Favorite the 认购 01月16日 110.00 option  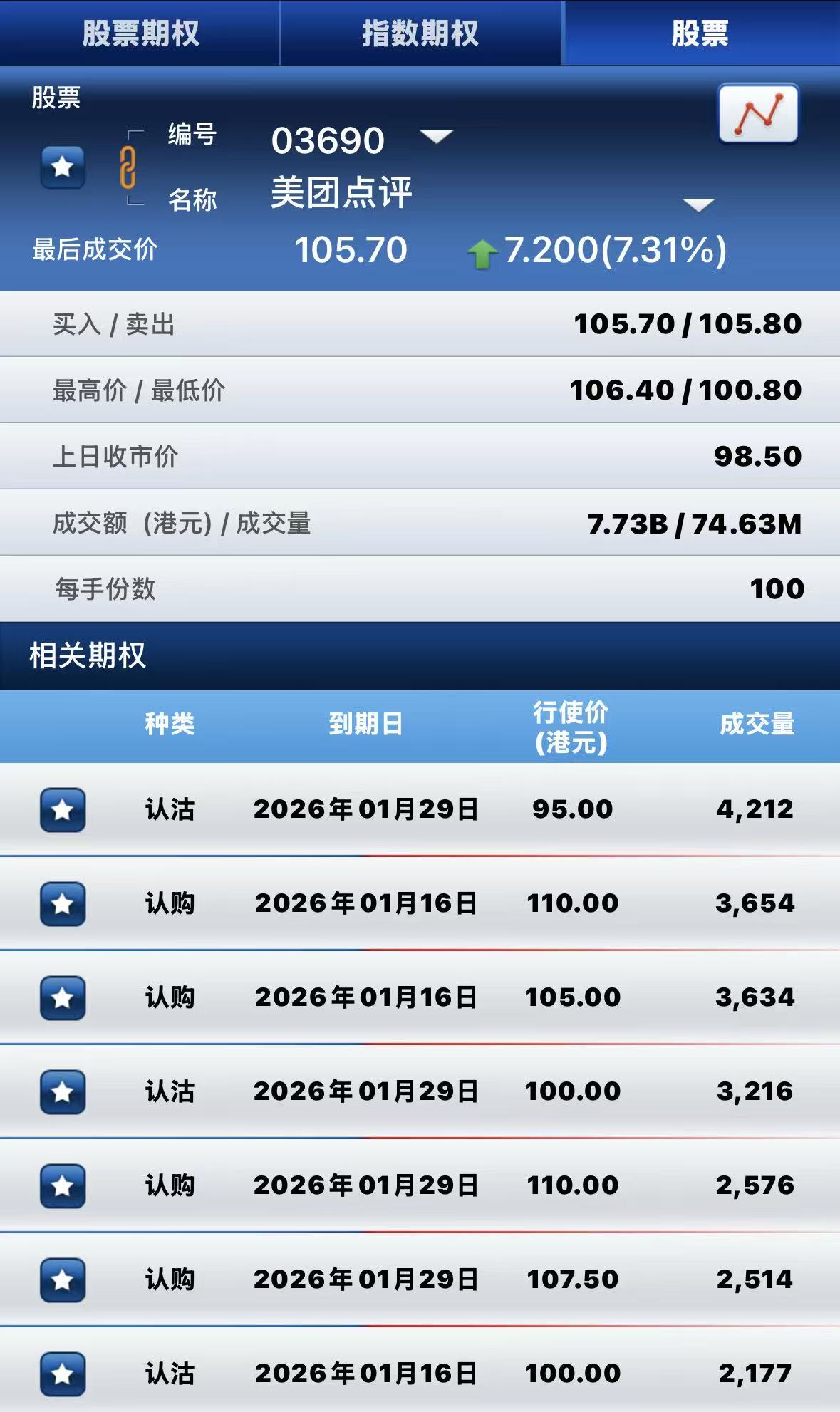click(x=63, y=903)
